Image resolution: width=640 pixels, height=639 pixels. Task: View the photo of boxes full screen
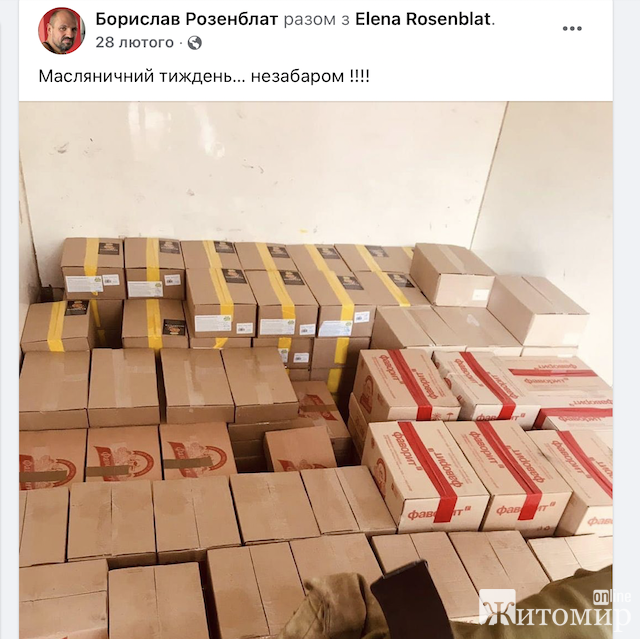coord(315,370)
